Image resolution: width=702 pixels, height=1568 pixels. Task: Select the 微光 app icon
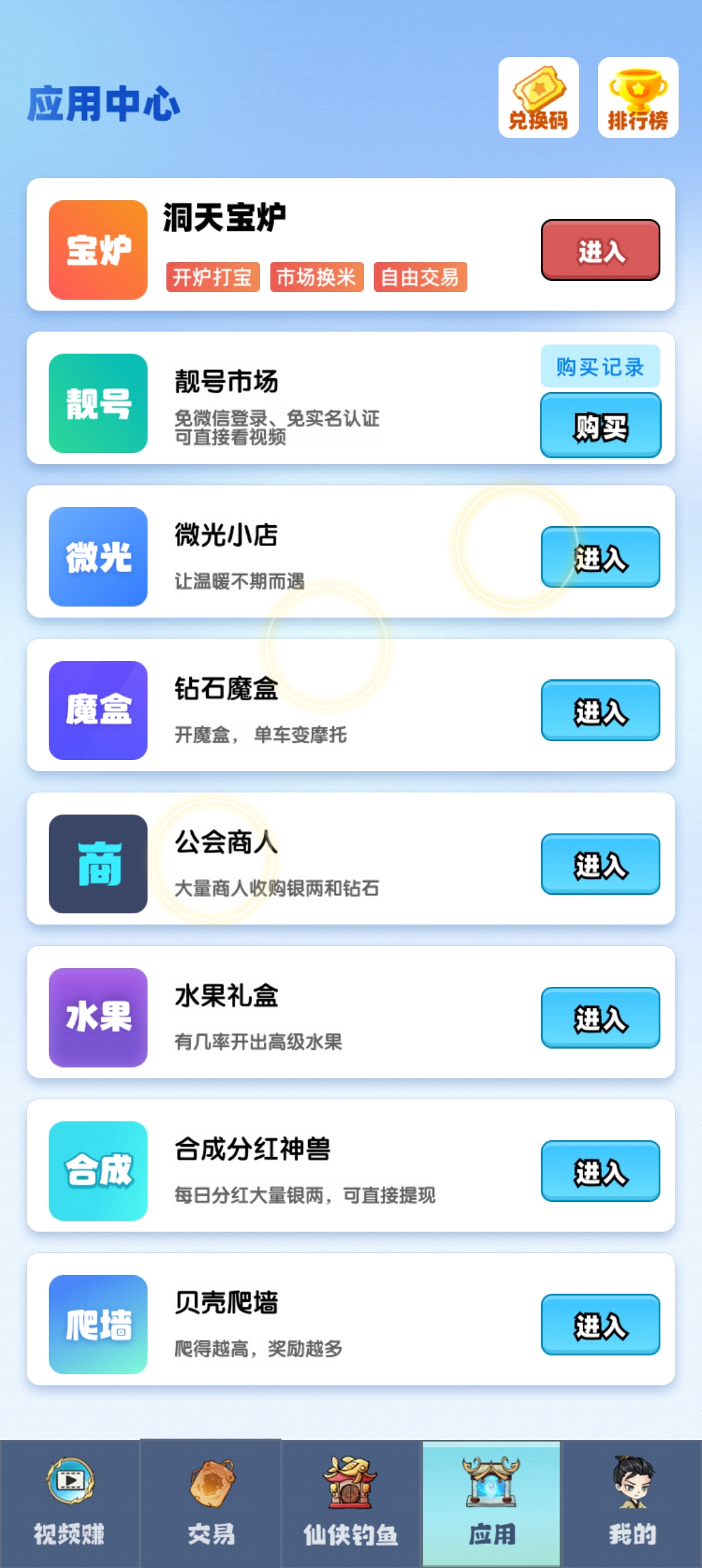point(97,556)
